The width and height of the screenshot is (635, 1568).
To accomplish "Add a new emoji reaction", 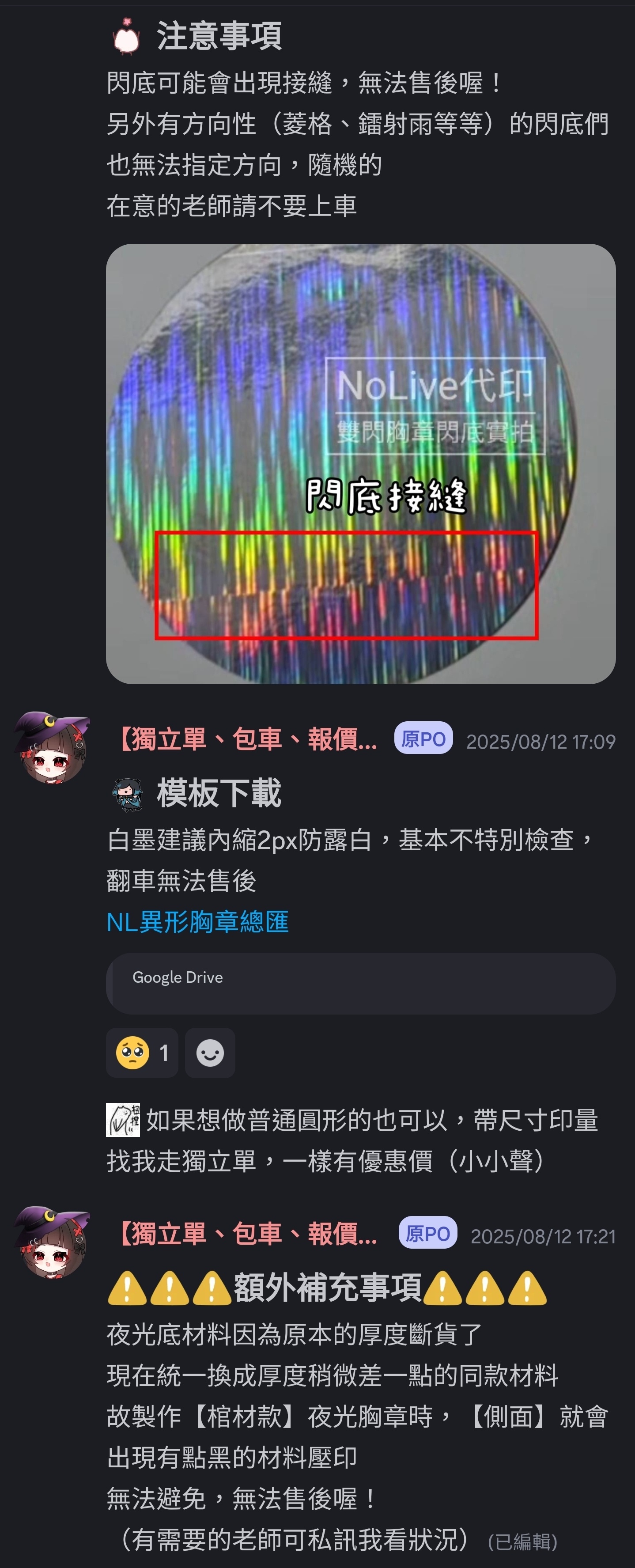I will point(210,1053).
